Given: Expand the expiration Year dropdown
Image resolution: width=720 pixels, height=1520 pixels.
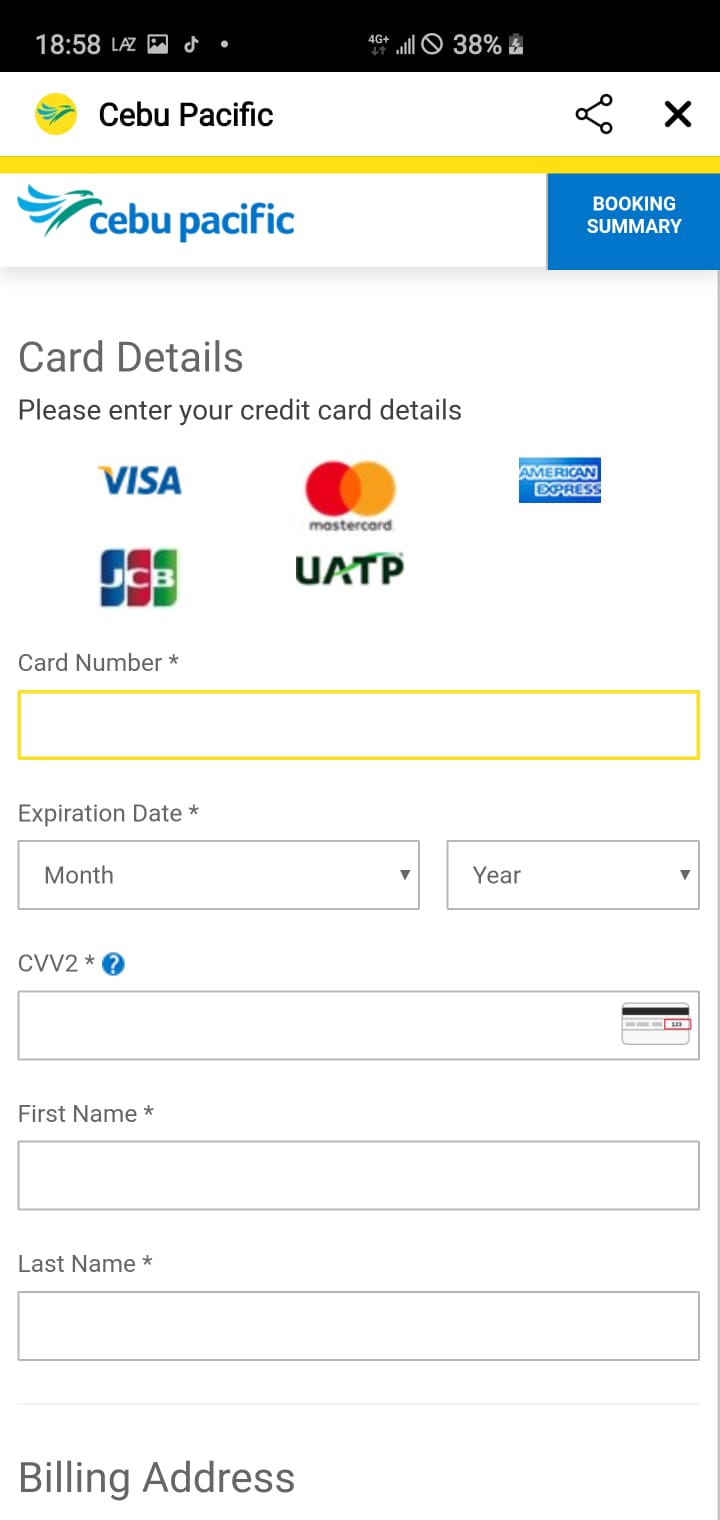Looking at the screenshot, I should (x=572, y=875).
